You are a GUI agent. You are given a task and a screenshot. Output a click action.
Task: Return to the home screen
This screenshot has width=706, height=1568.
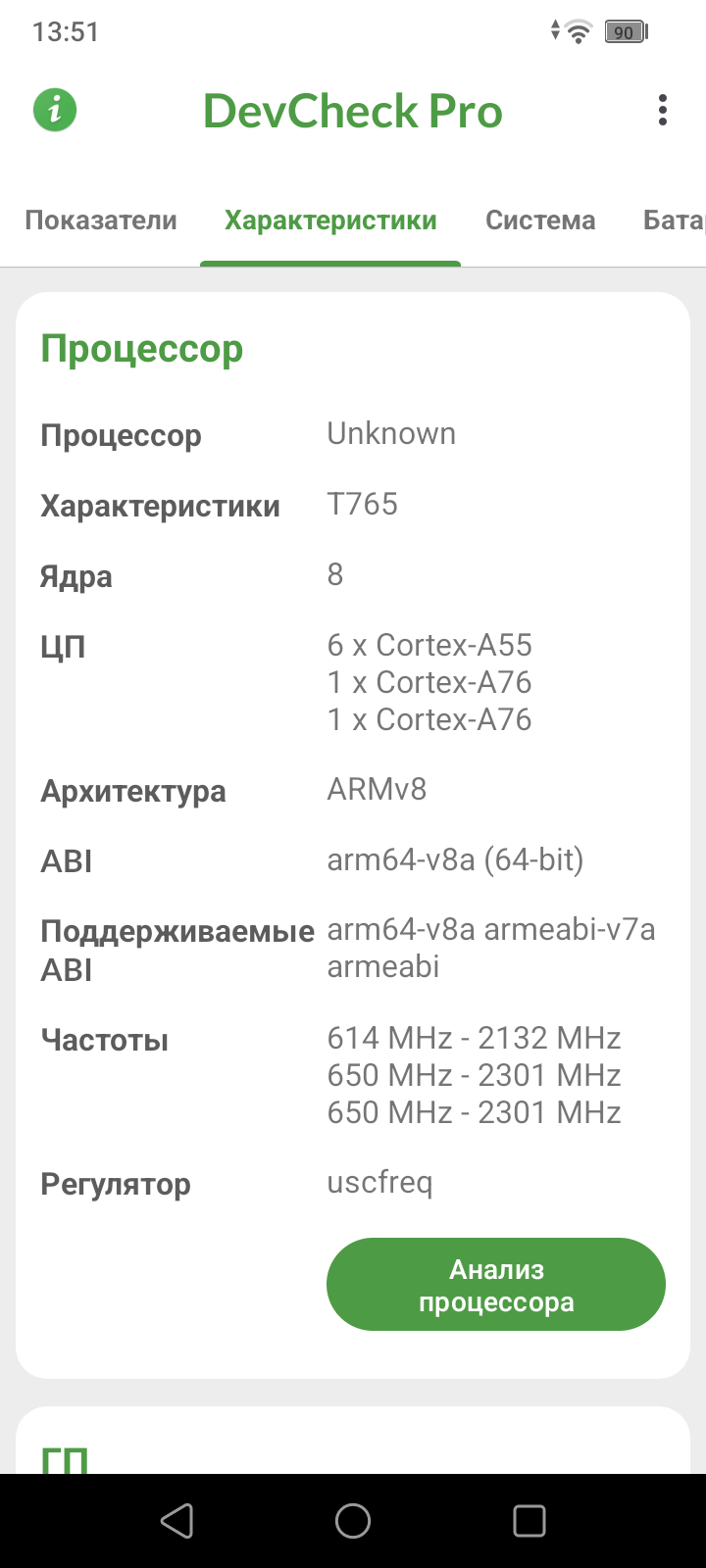point(353,1520)
